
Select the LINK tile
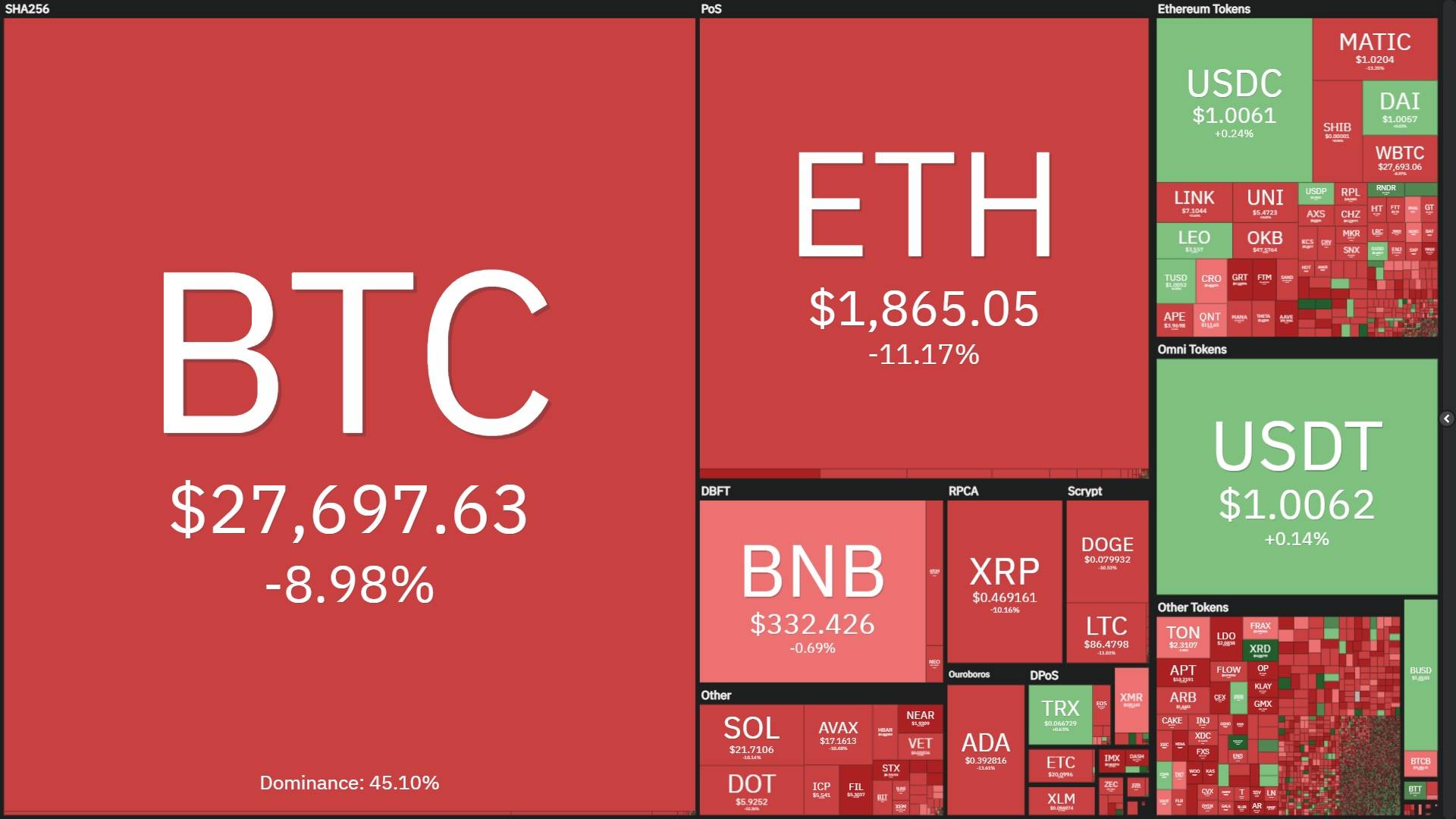[x=1194, y=202]
